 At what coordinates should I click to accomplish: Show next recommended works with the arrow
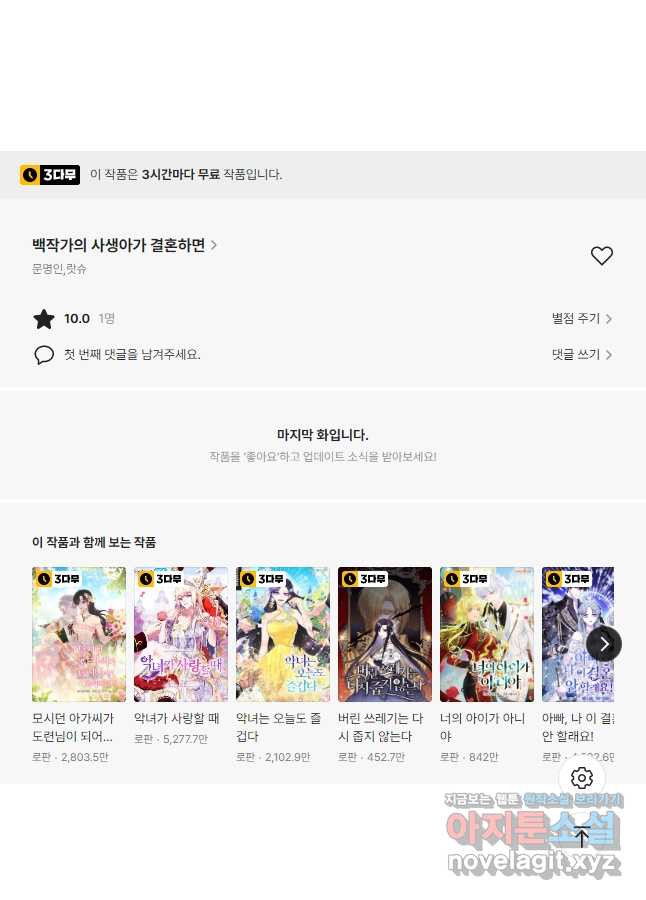tap(603, 644)
